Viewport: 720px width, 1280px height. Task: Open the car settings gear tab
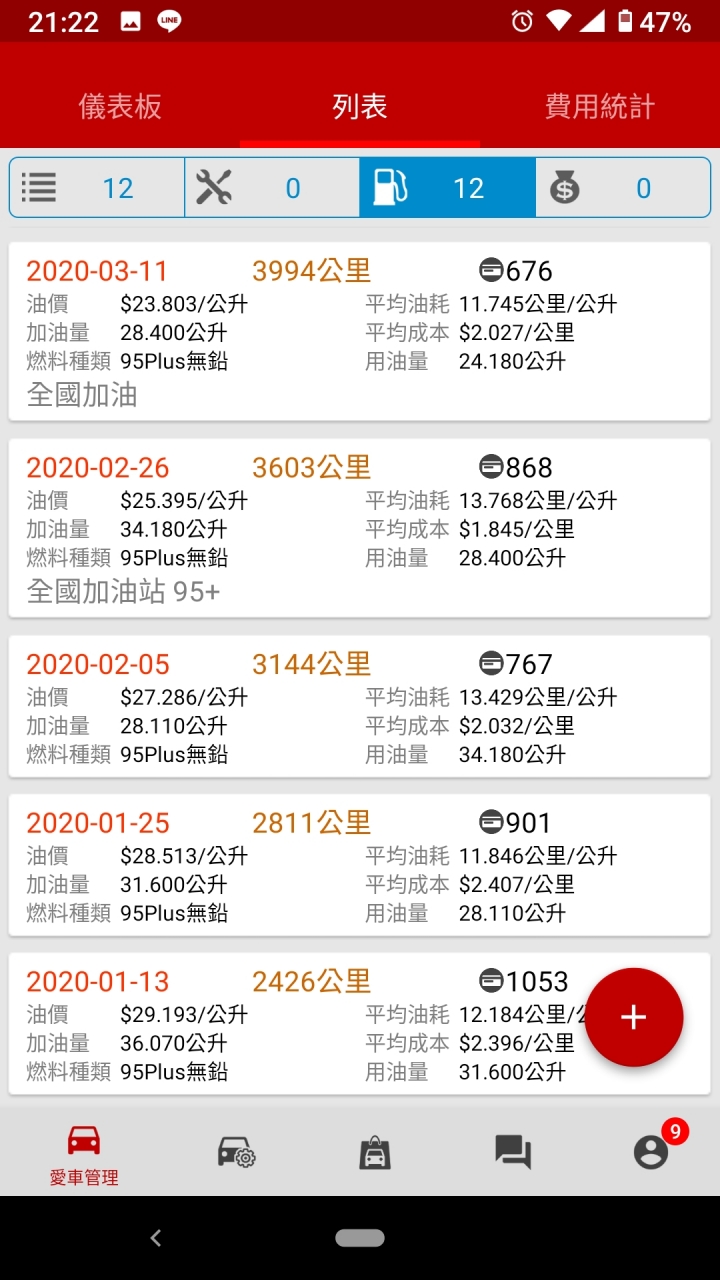pyautogui.click(x=237, y=1152)
